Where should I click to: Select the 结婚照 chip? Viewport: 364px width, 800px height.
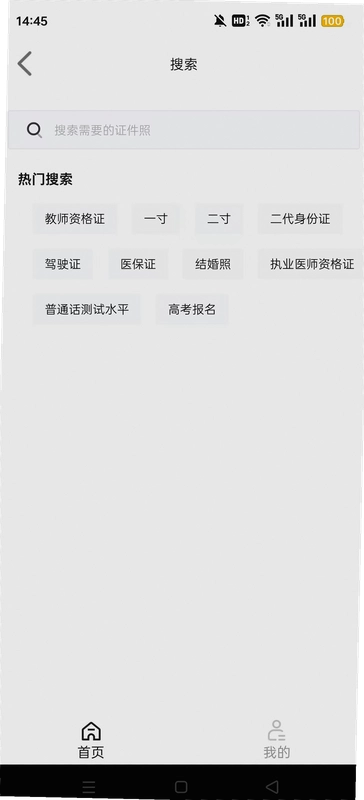click(213, 264)
